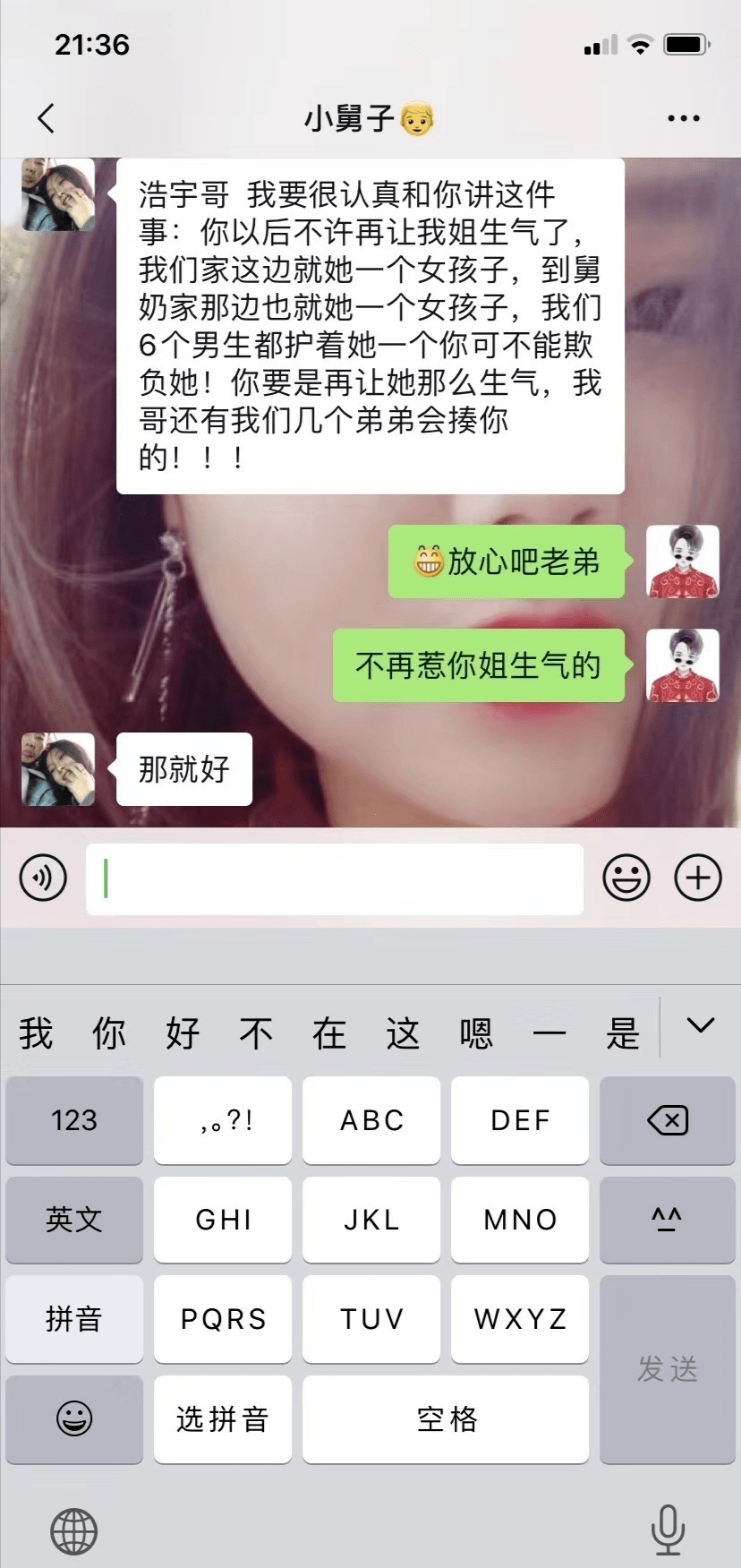Go back to the chat list

click(47, 118)
